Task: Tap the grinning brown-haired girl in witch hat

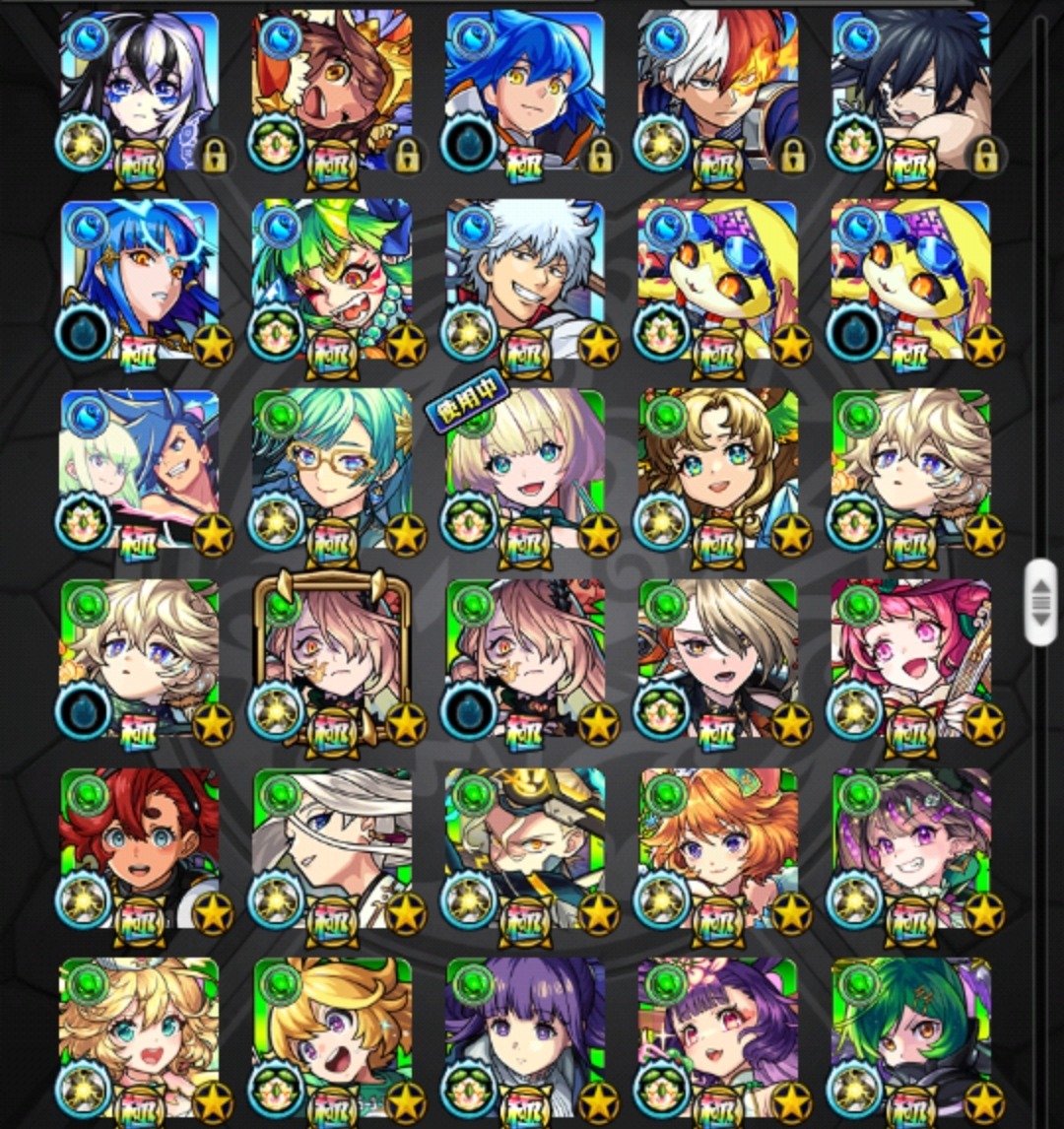Action: tap(911, 847)
